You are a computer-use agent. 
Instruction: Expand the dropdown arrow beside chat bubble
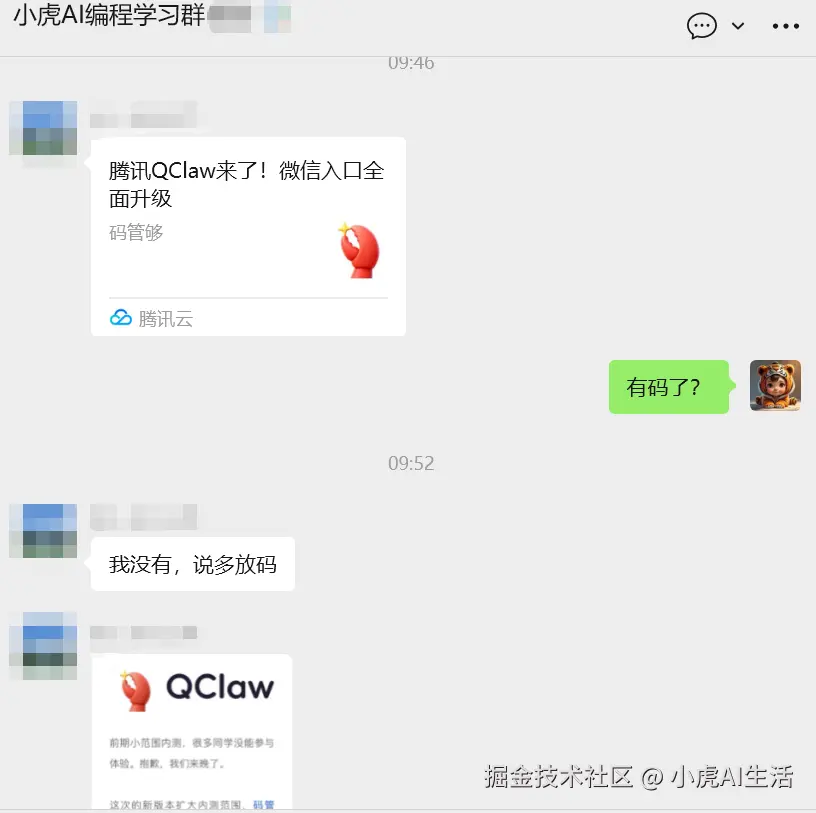point(738,26)
